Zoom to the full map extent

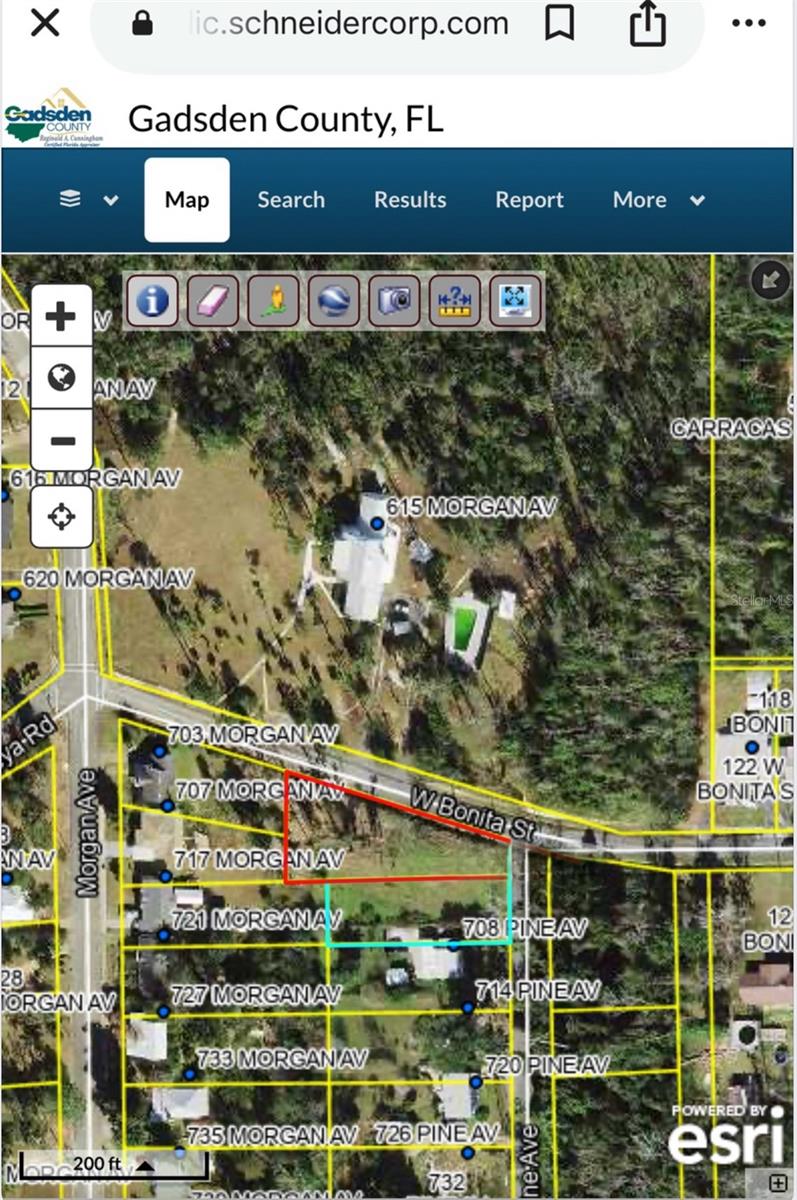513,300
